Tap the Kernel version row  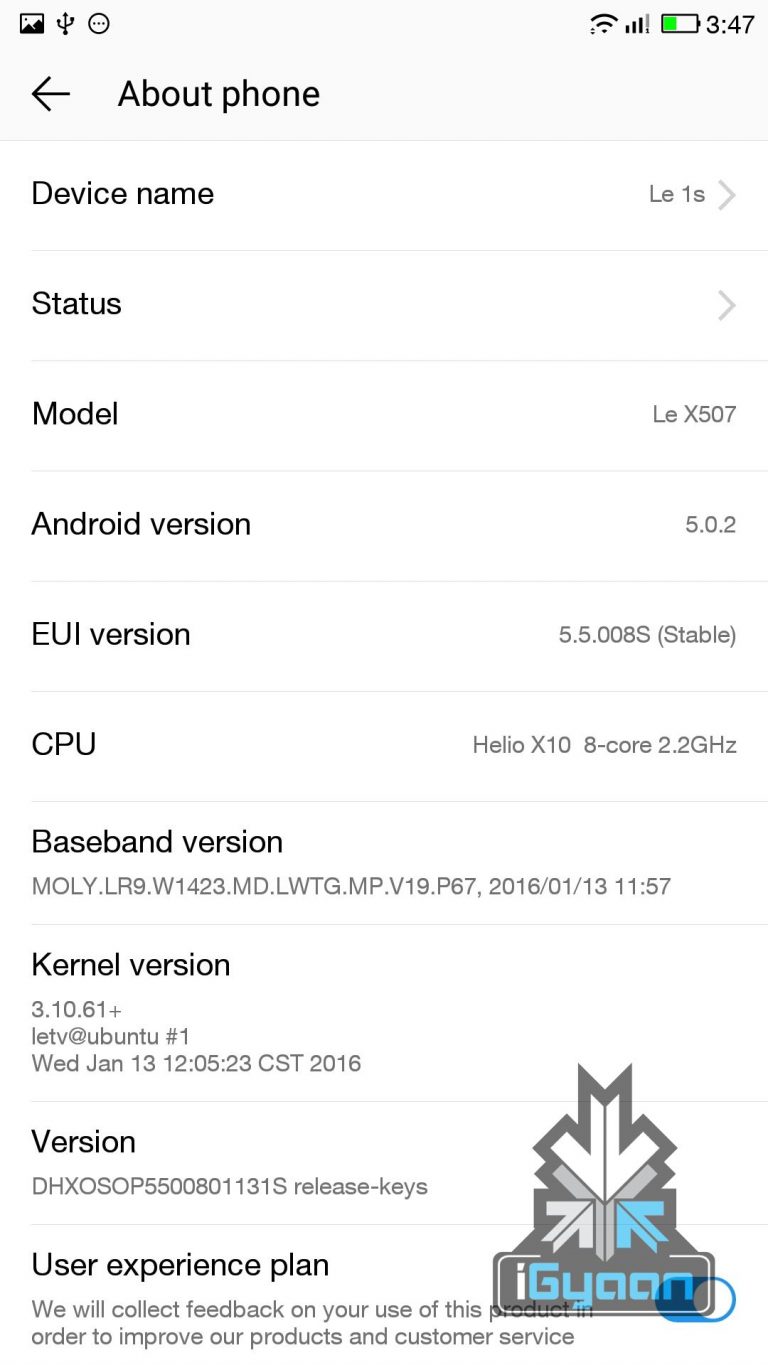384,1012
